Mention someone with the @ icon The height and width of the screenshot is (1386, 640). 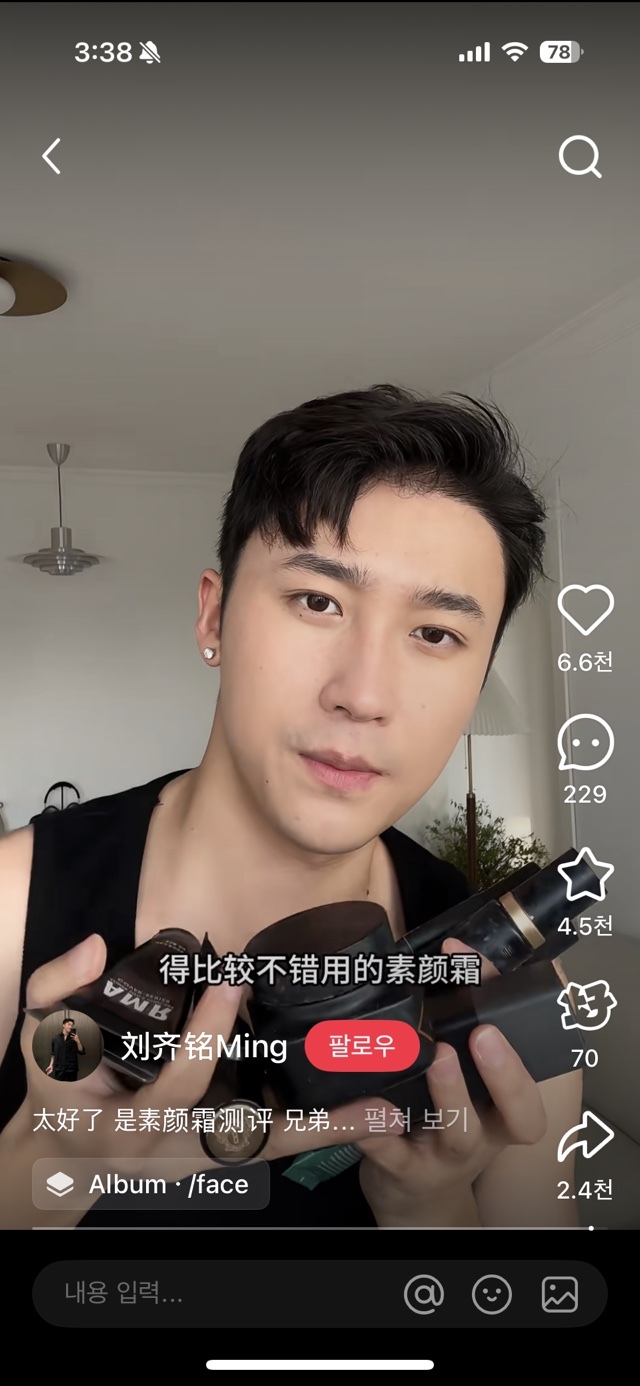423,1294
